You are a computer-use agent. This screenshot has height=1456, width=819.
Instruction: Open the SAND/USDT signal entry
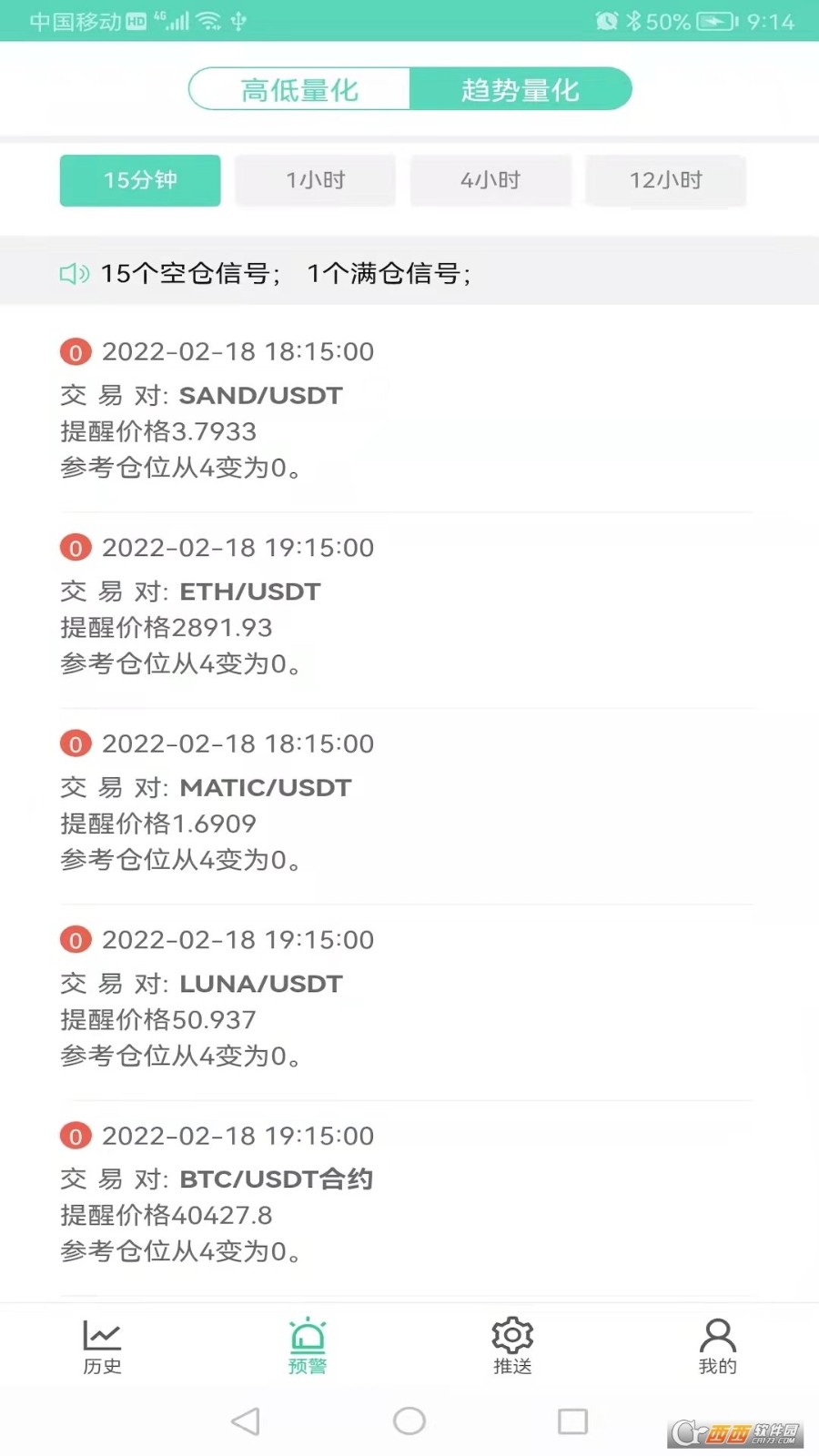click(x=407, y=409)
